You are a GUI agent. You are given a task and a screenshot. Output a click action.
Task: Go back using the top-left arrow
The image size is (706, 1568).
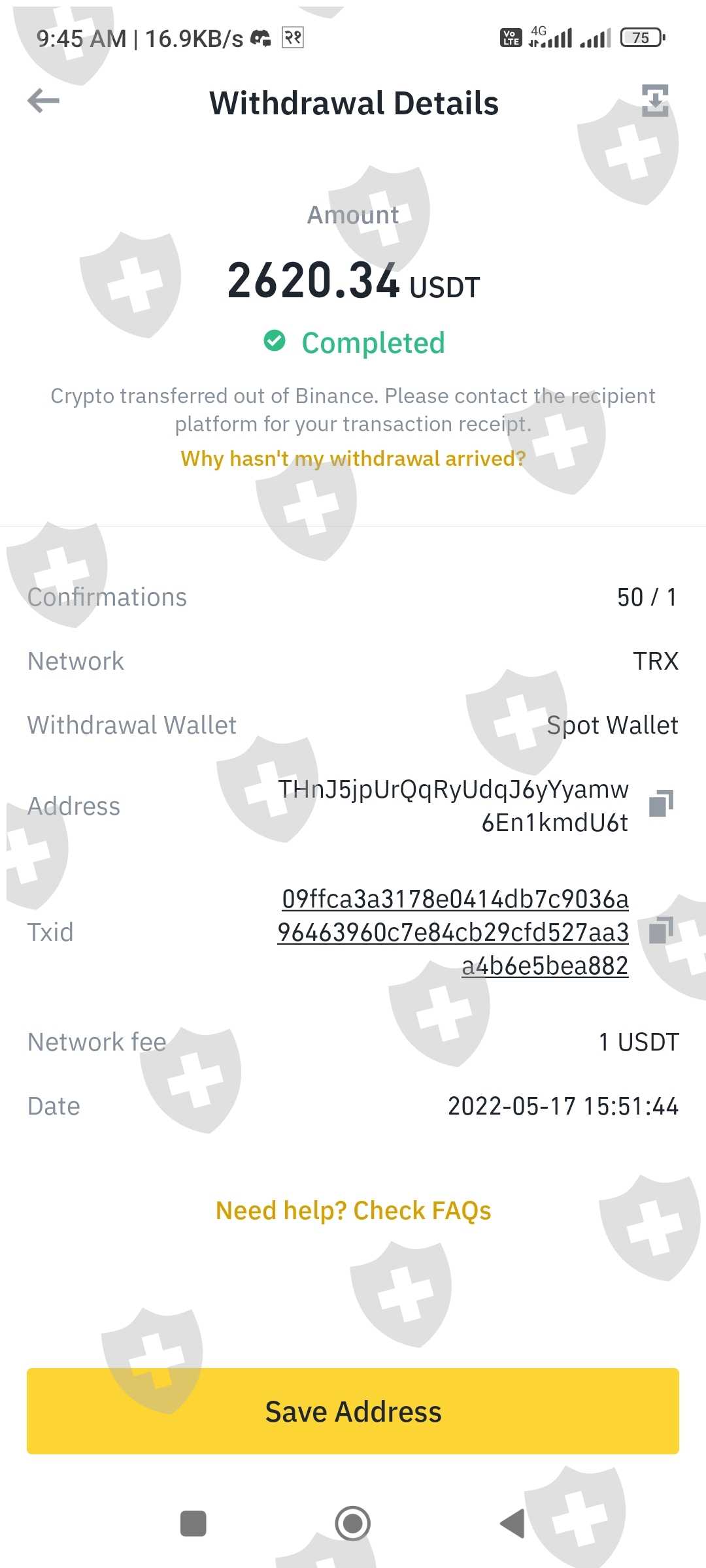click(43, 101)
